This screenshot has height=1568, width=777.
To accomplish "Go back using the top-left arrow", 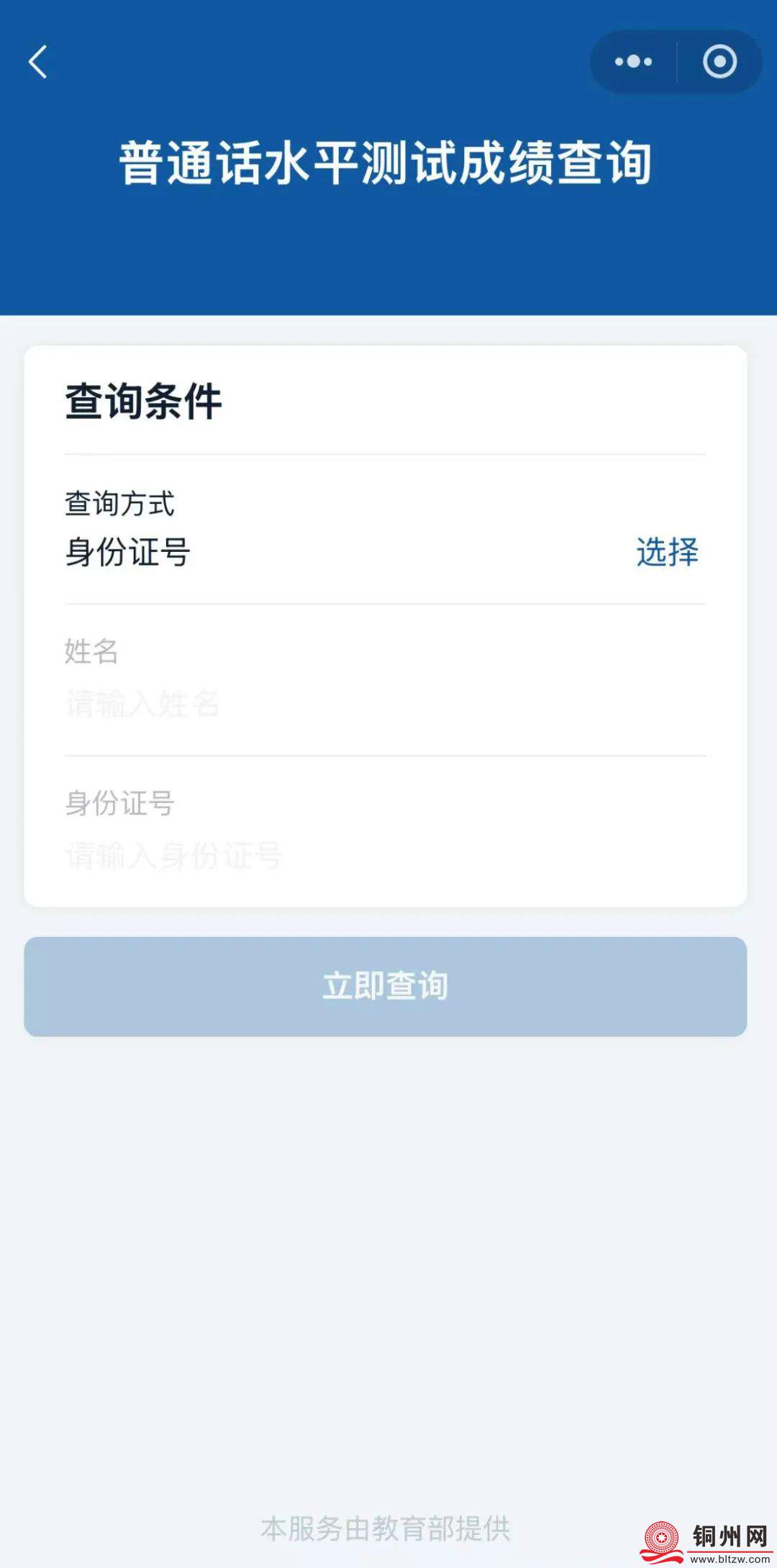I will point(38,62).
